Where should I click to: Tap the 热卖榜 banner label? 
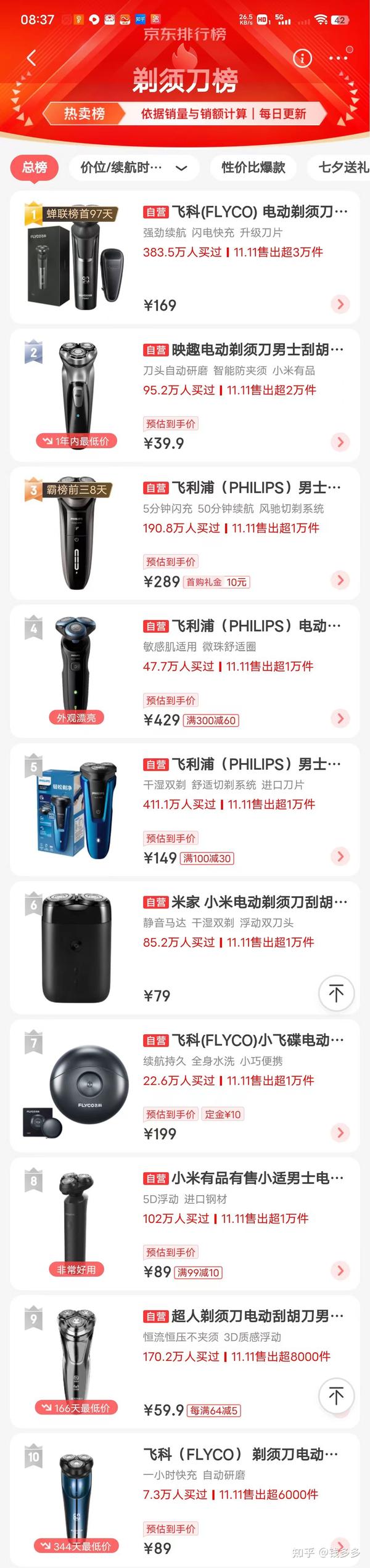(84, 113)
